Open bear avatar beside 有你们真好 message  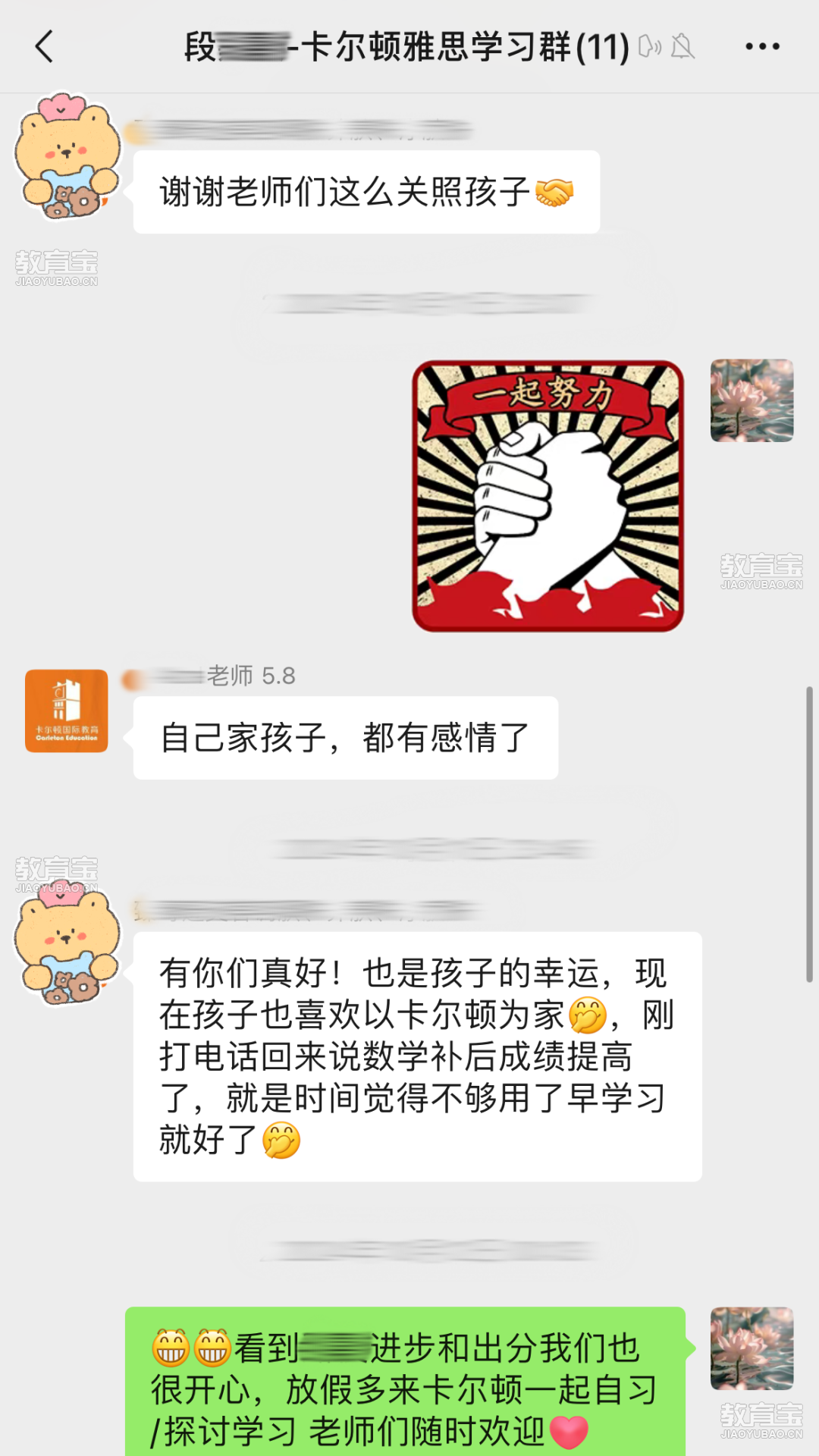tap(67, 944)
